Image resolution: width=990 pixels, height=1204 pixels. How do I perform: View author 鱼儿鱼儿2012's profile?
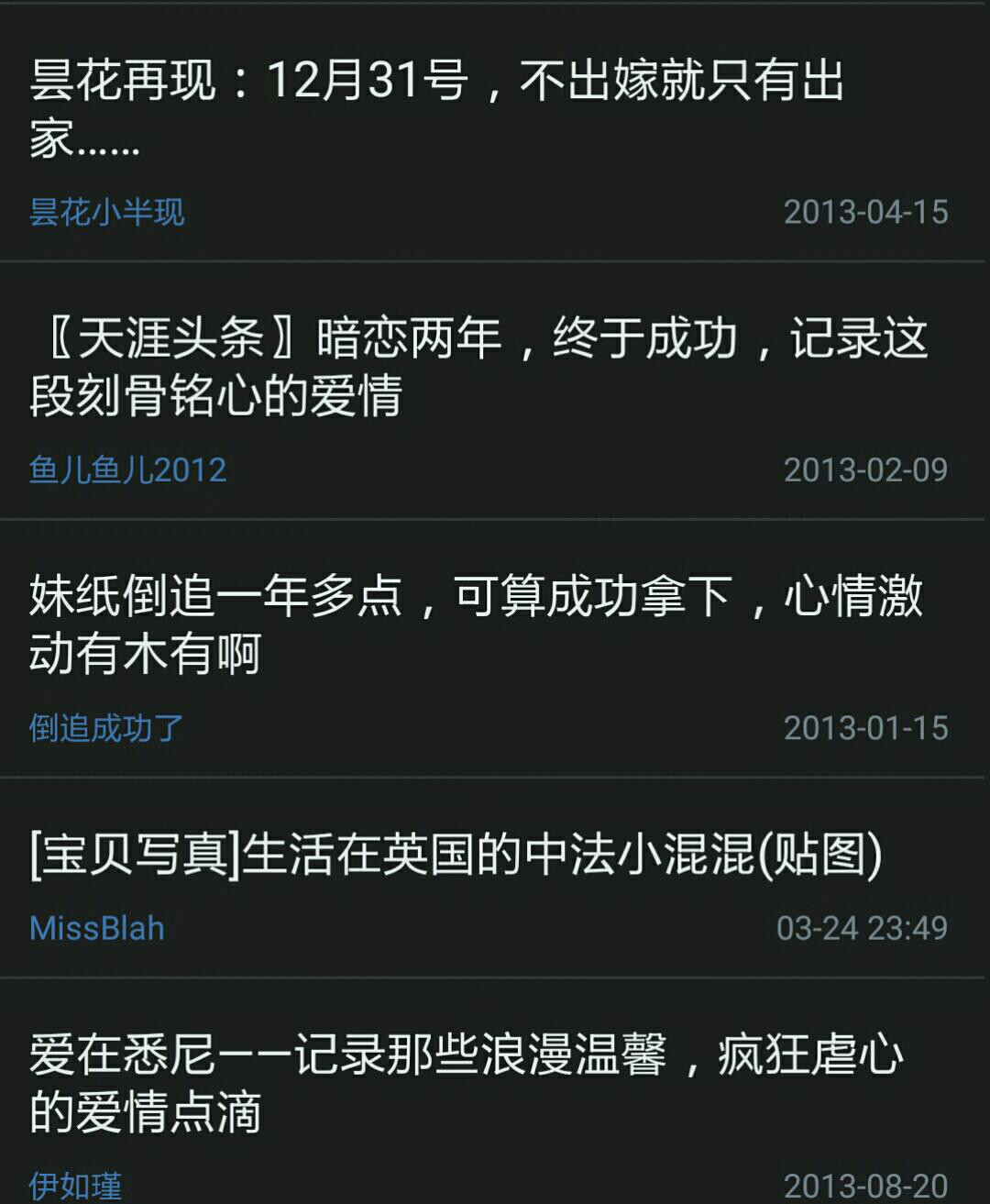[x=127, y=470]
